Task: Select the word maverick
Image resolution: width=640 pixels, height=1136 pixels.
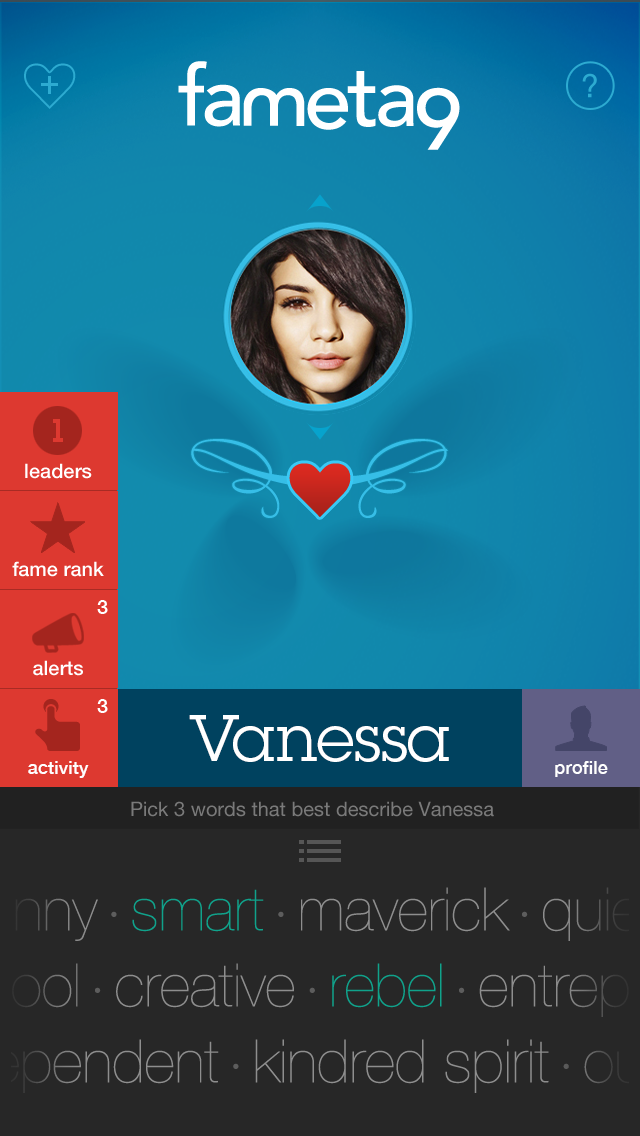Action: pos(404,912)
